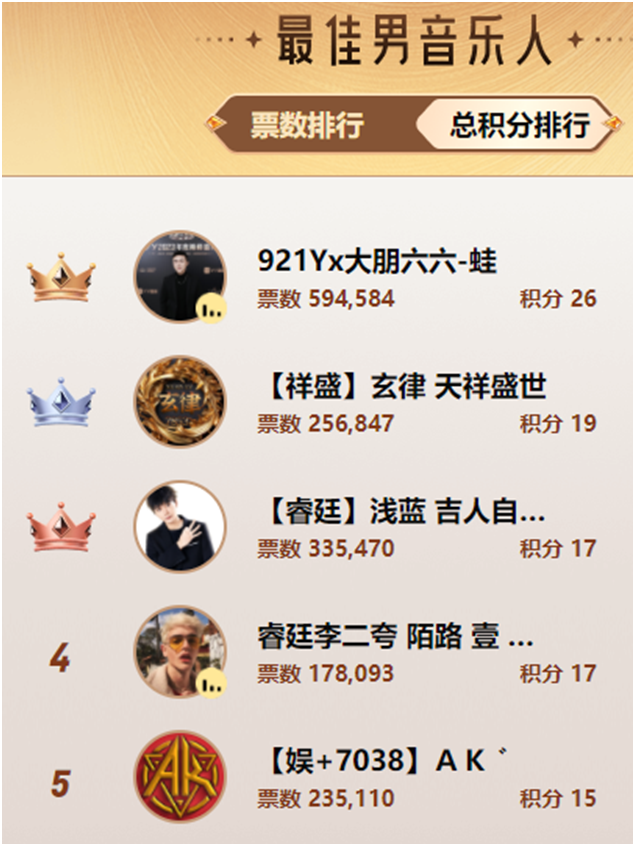View 【祥盛】玄律 天祥盛世 in the ranking
Screen dimensions: 635x846
pyautogui.click(x=402, y=387)
